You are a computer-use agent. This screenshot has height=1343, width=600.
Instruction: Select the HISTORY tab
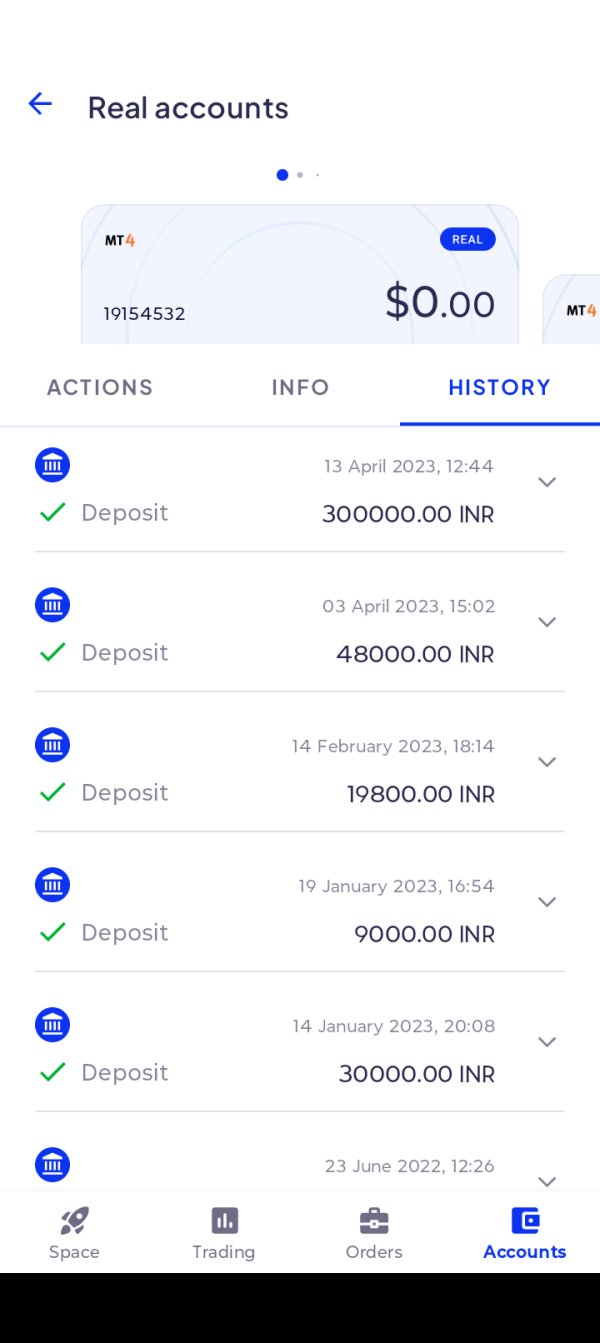(500, 387)
